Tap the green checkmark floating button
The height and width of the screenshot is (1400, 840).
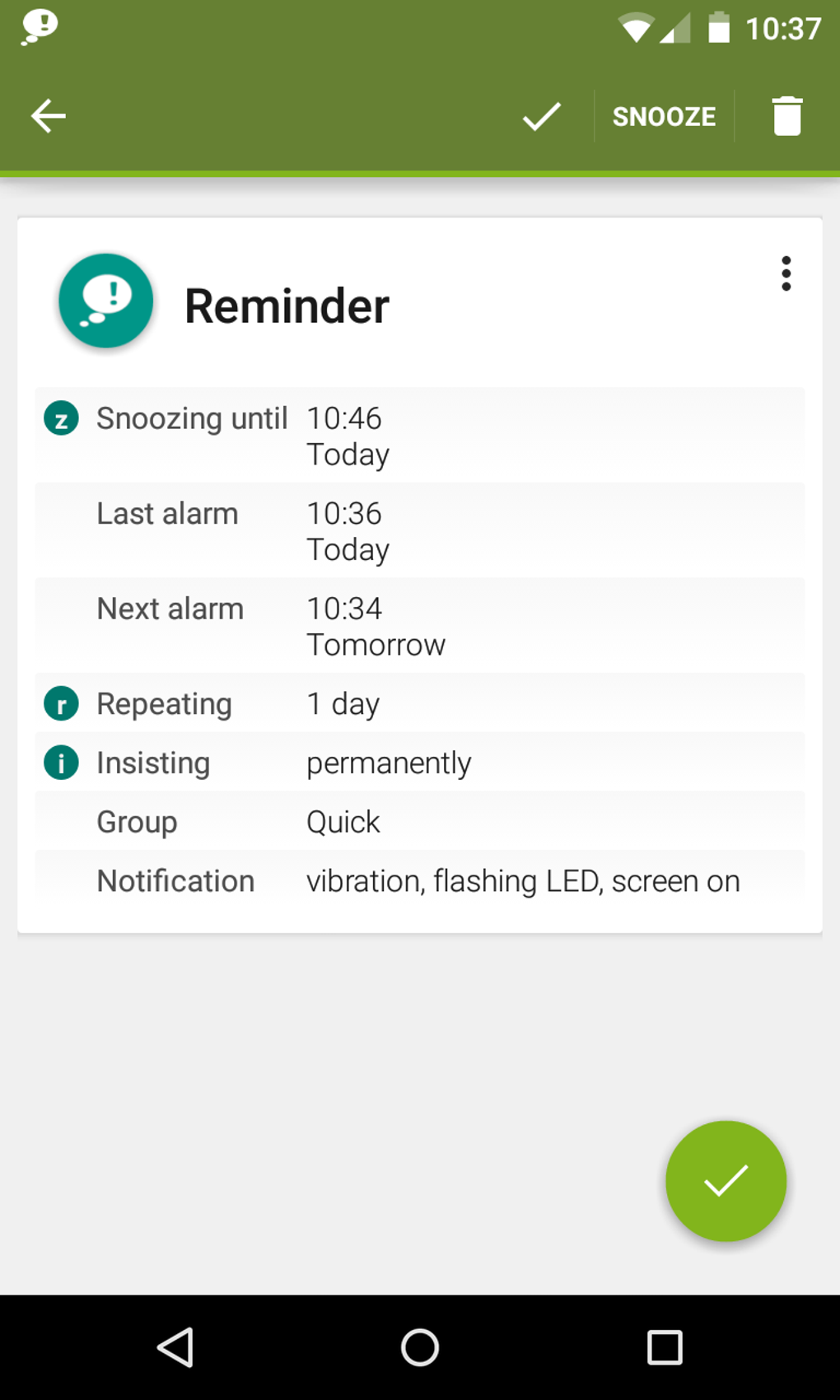click(x=726, y=1181)
